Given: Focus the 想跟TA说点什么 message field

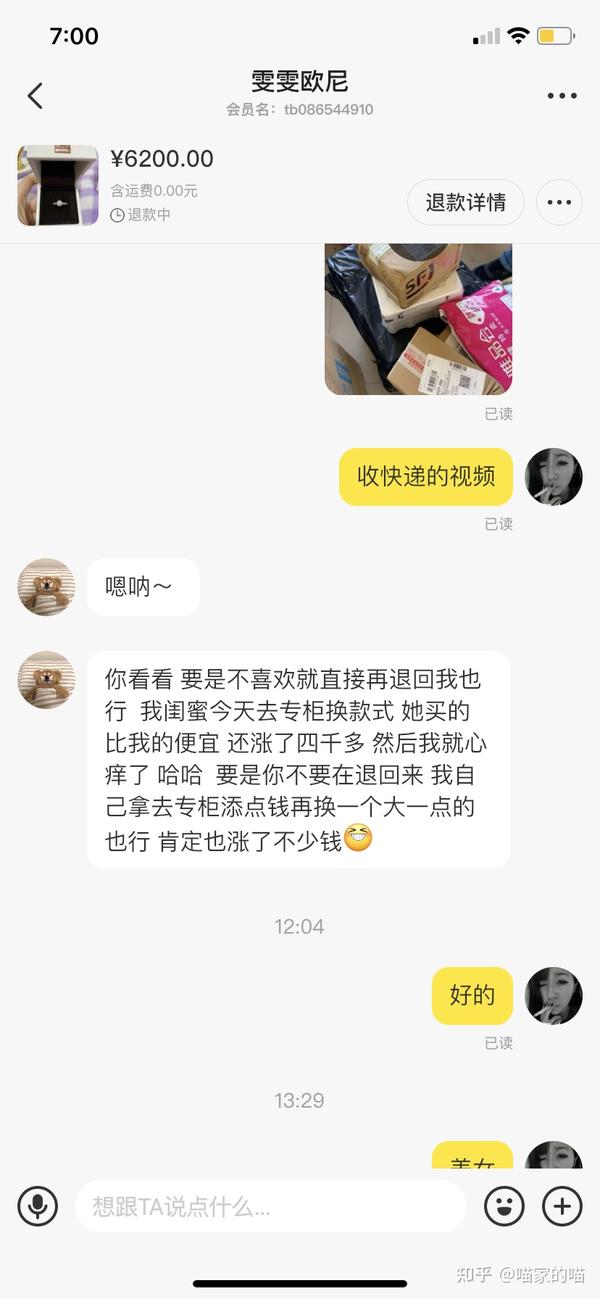Looking at the screenshot, I should pyautogui.click(x=270, y=1206).
